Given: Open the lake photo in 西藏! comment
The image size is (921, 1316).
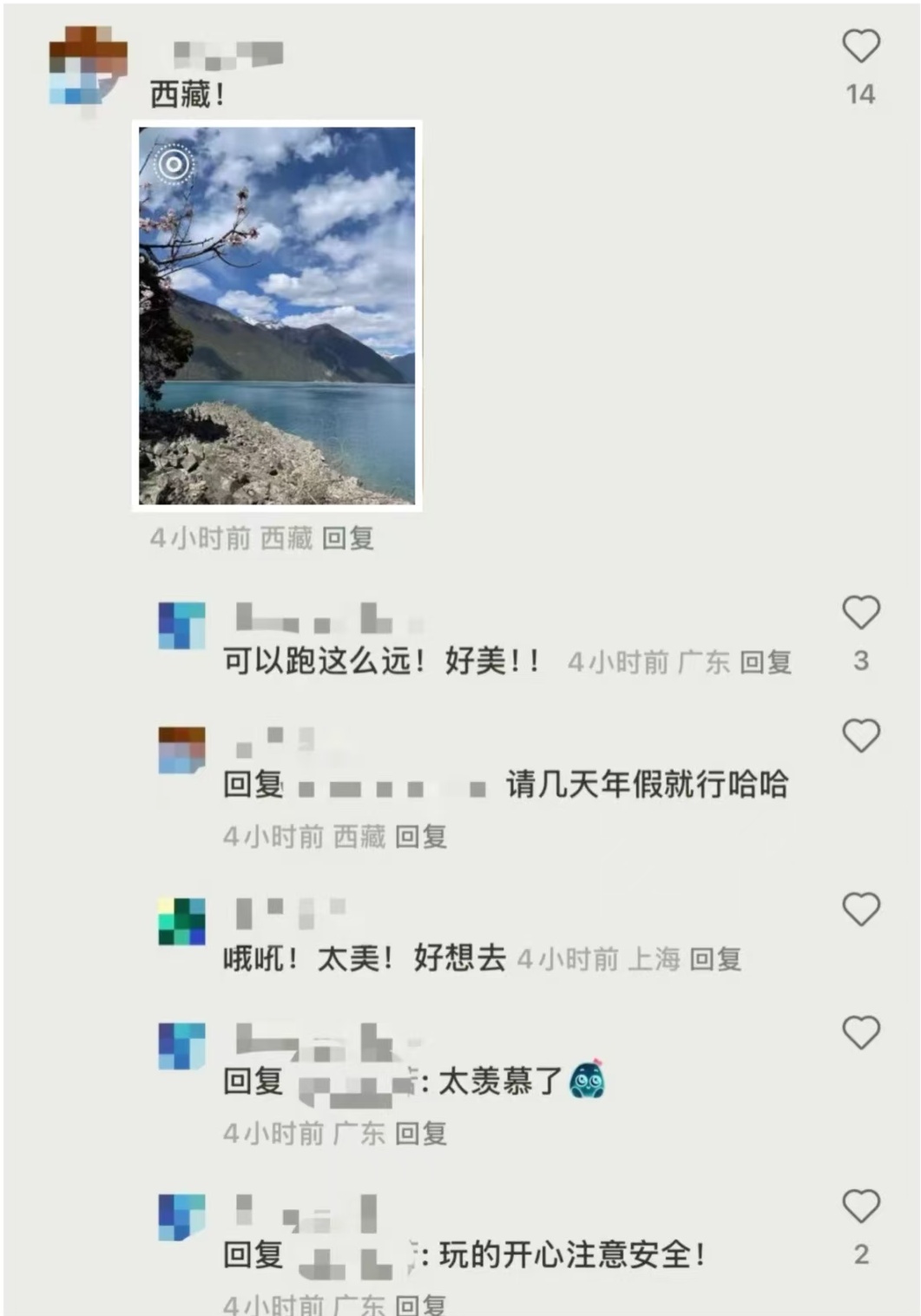Looking at the screenshot, I should click(x=277, y=315).
